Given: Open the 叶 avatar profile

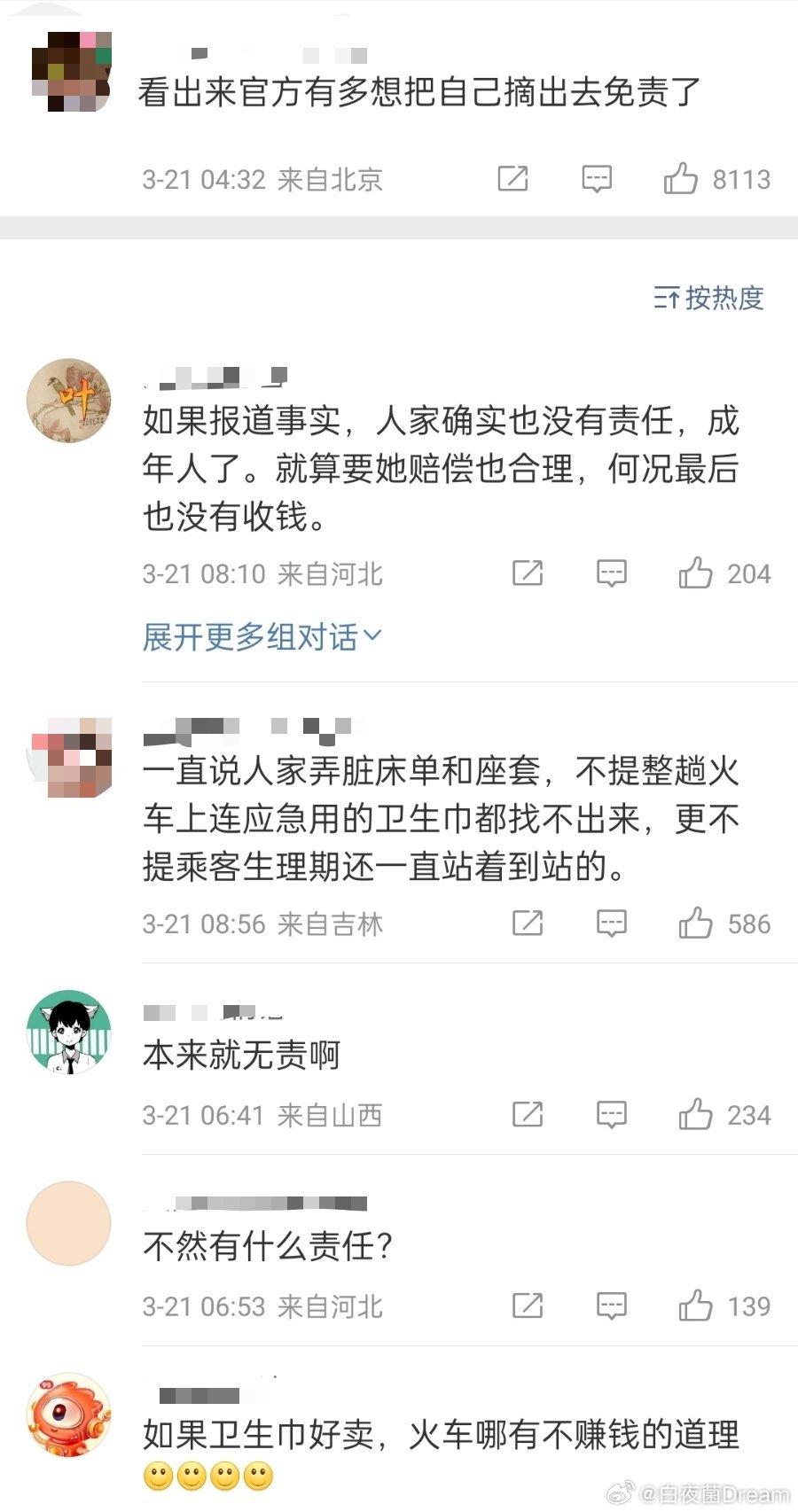Looking at the screenshot, I should (68, 400).
